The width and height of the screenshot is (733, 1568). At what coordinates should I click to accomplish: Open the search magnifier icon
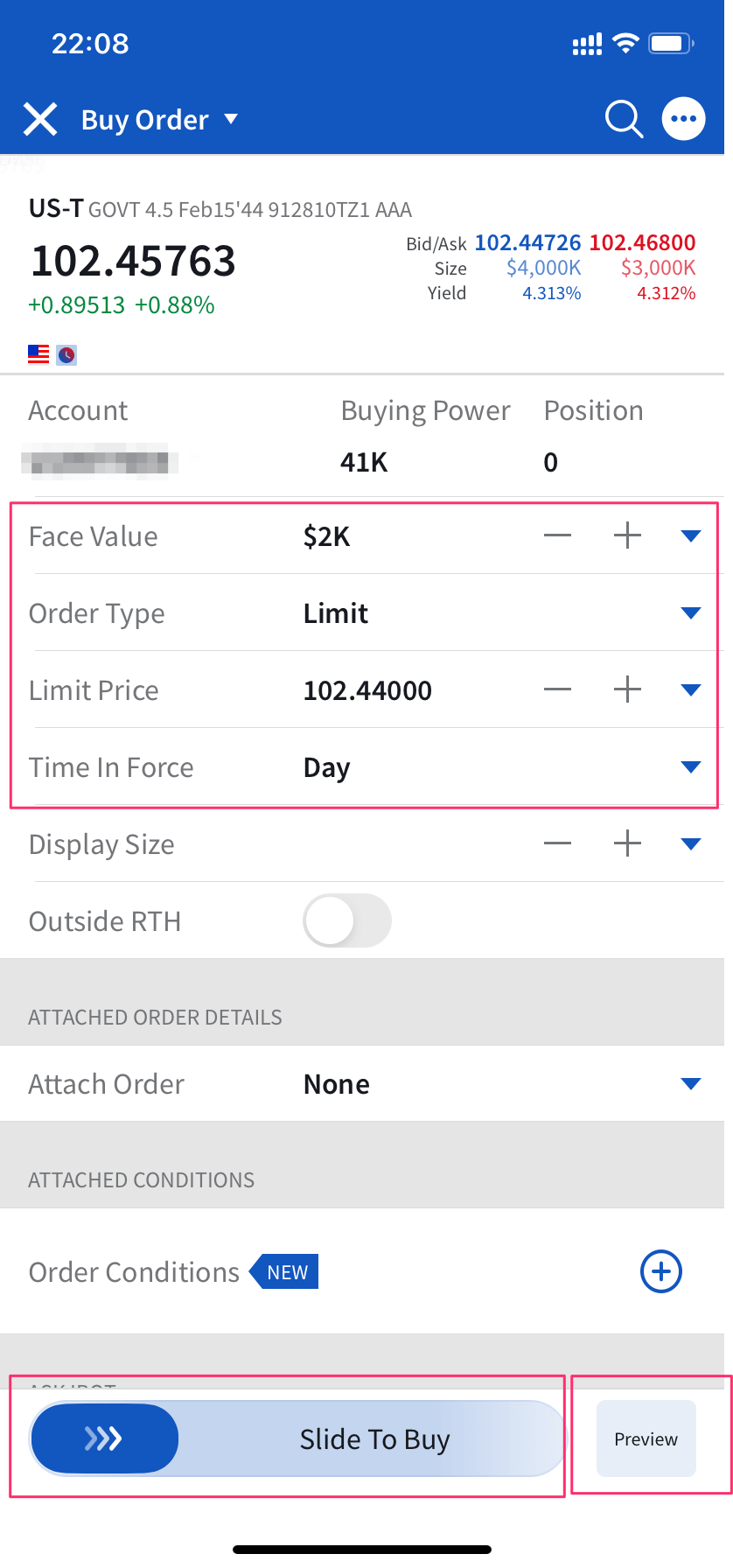624,119
